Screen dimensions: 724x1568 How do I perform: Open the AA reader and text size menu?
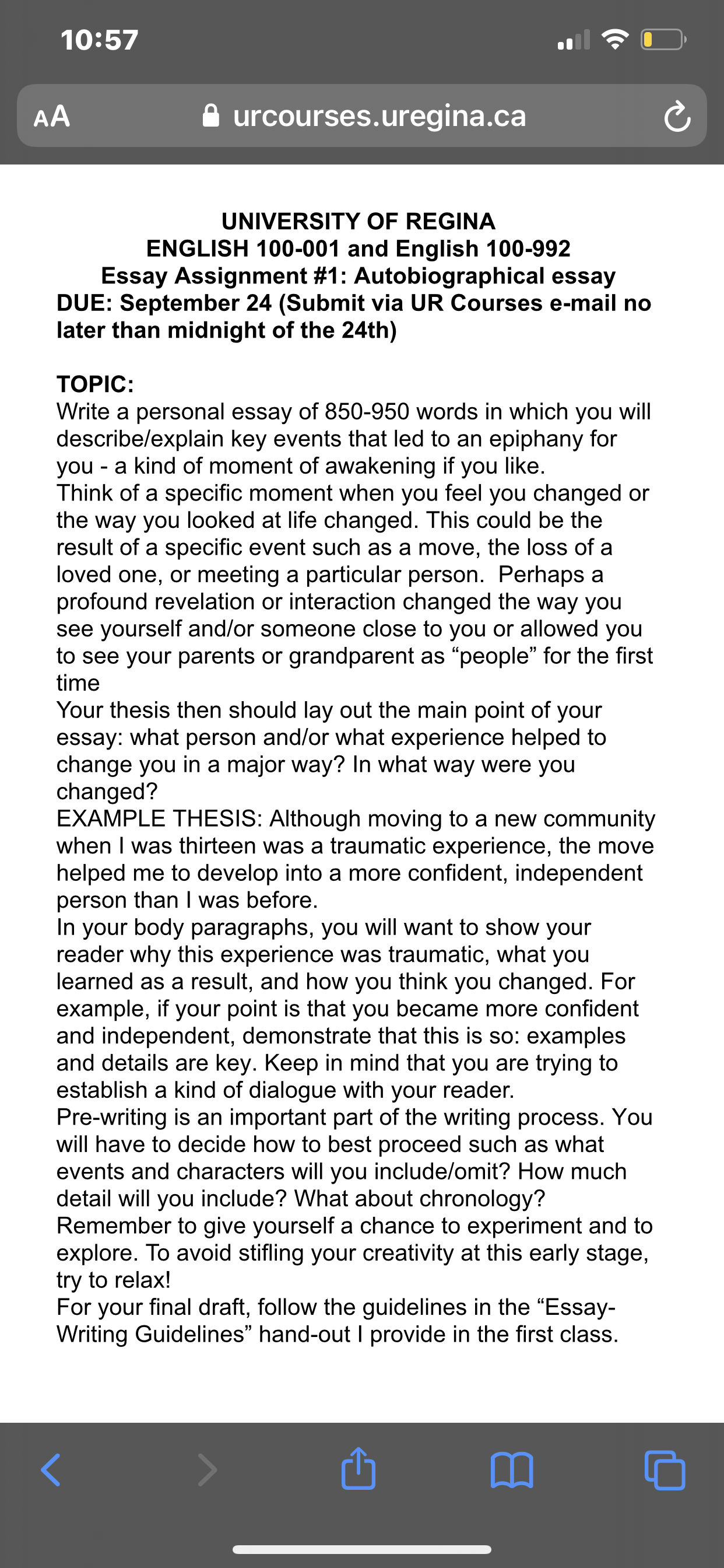click(x=52, y=116)
